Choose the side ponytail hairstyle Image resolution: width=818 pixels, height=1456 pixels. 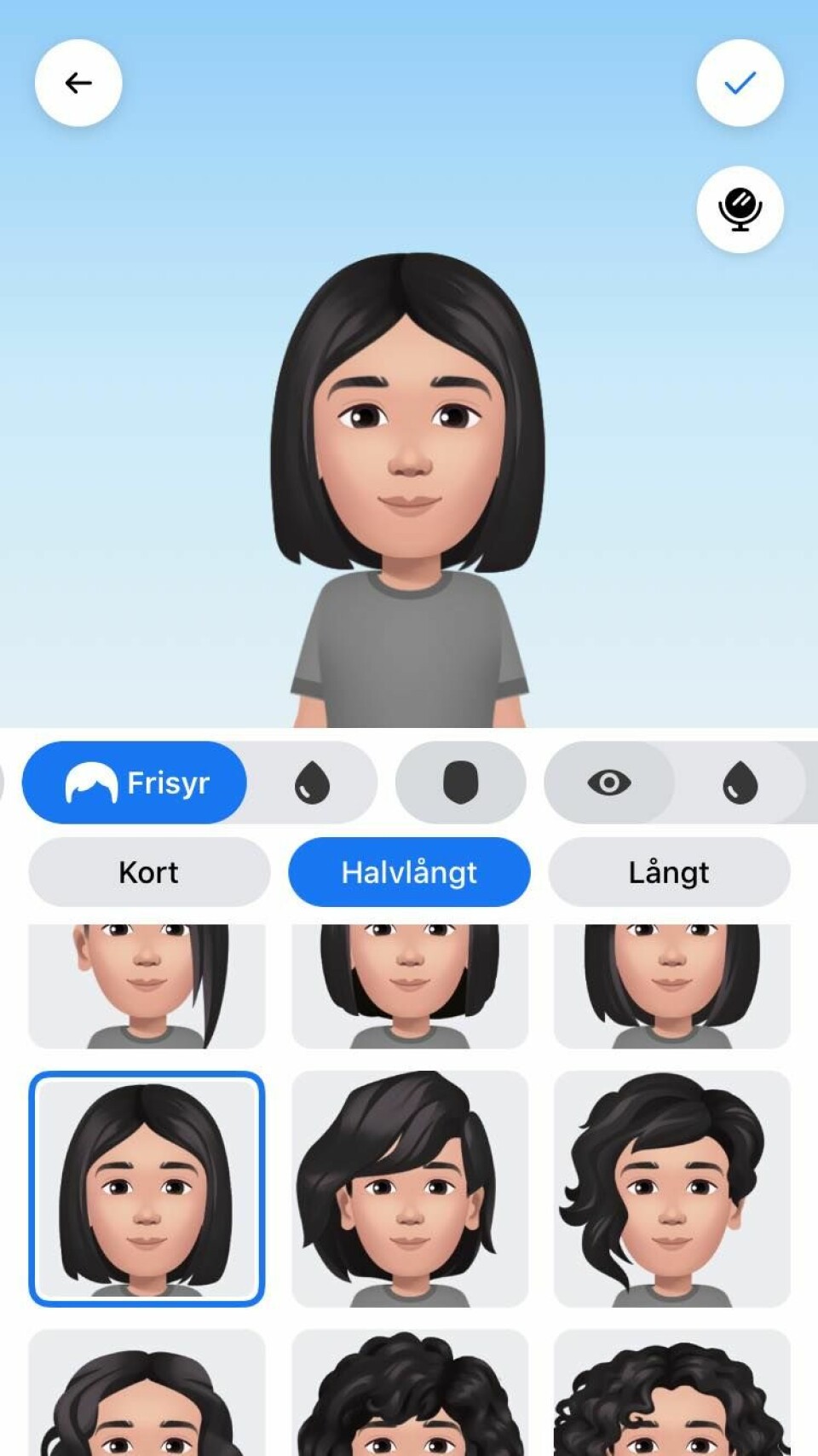[x=147, y=985]
